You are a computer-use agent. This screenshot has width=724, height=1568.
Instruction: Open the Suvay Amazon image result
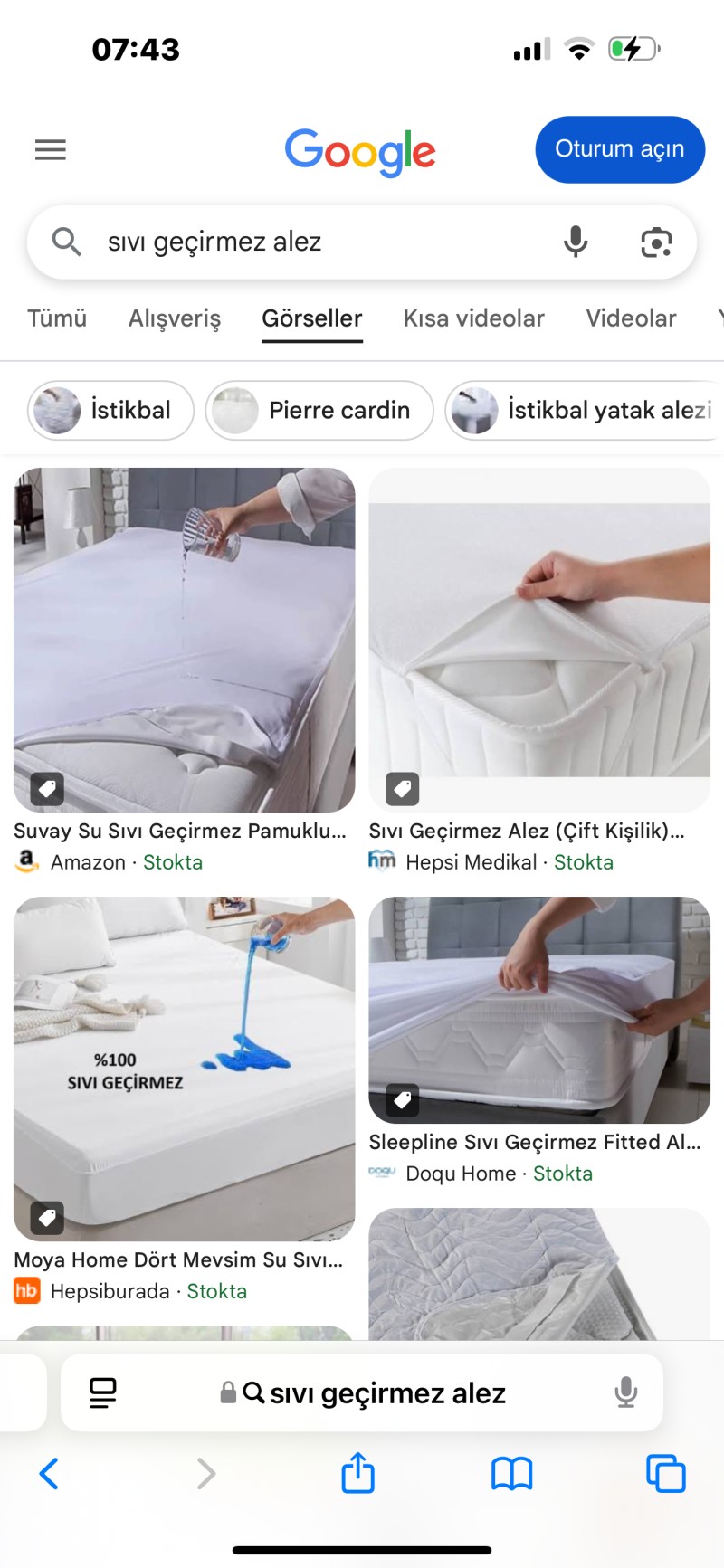[x=184, y=639]
